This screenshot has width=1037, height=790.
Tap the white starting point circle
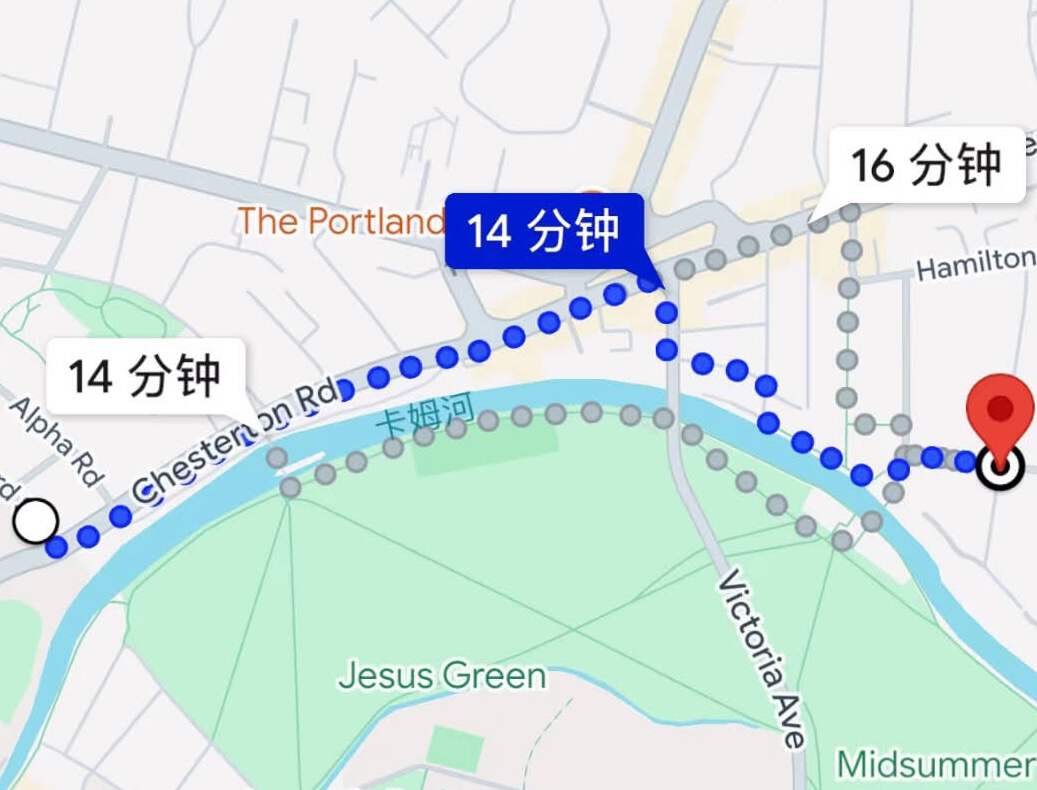pyautogui.click(x=36, y=521)
